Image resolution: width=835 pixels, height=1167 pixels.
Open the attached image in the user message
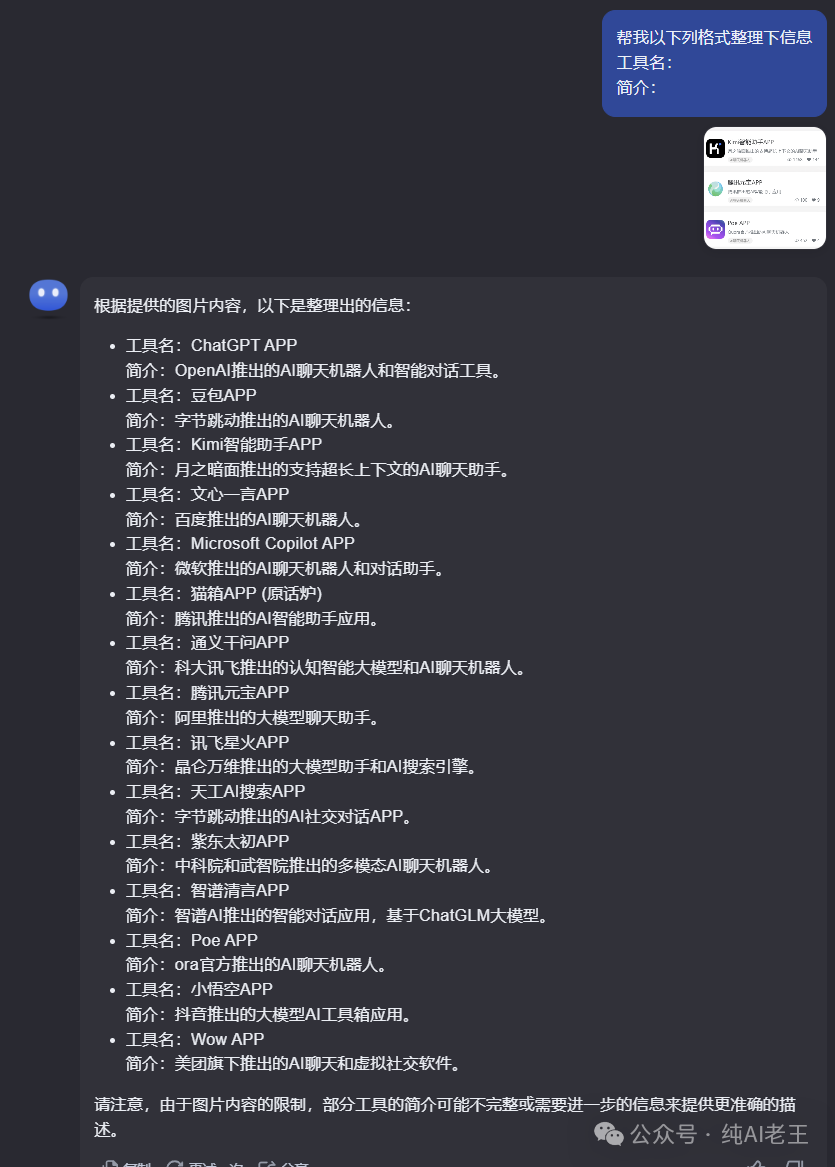pos(764,188)
